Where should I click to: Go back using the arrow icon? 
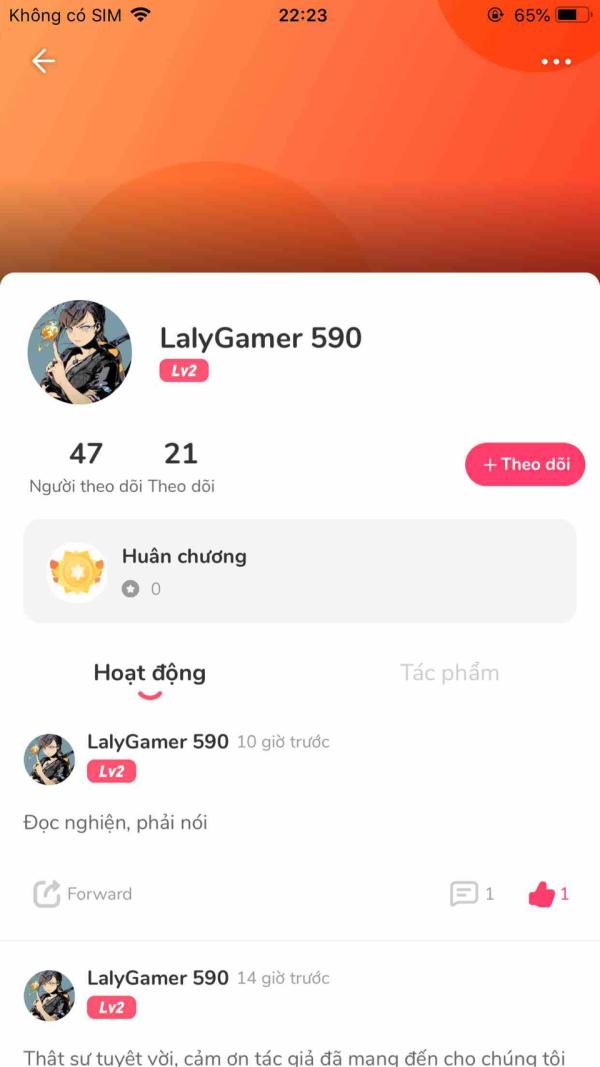point(43,61)
